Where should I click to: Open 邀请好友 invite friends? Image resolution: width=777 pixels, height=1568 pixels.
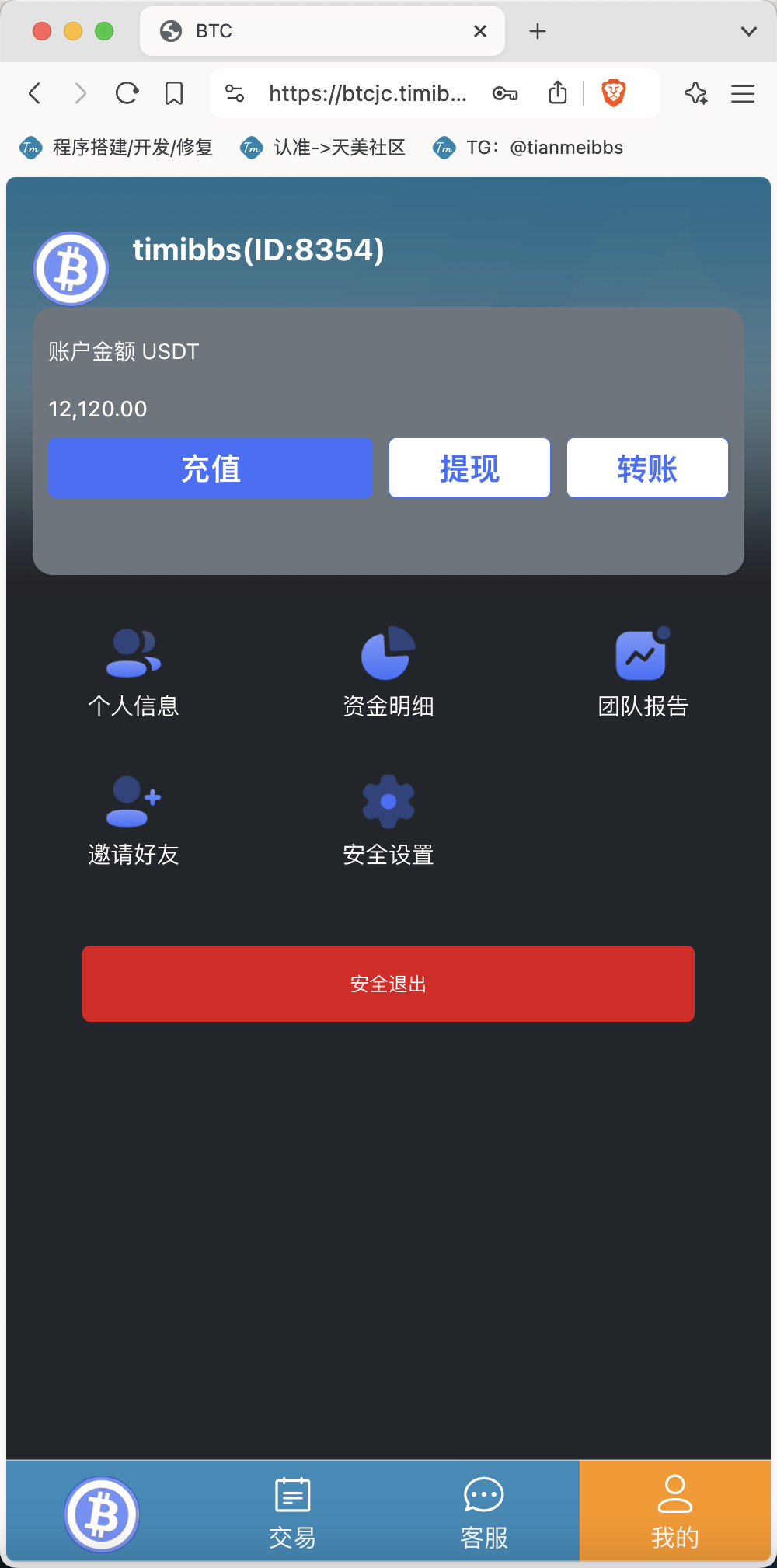(x=134, y=821)
